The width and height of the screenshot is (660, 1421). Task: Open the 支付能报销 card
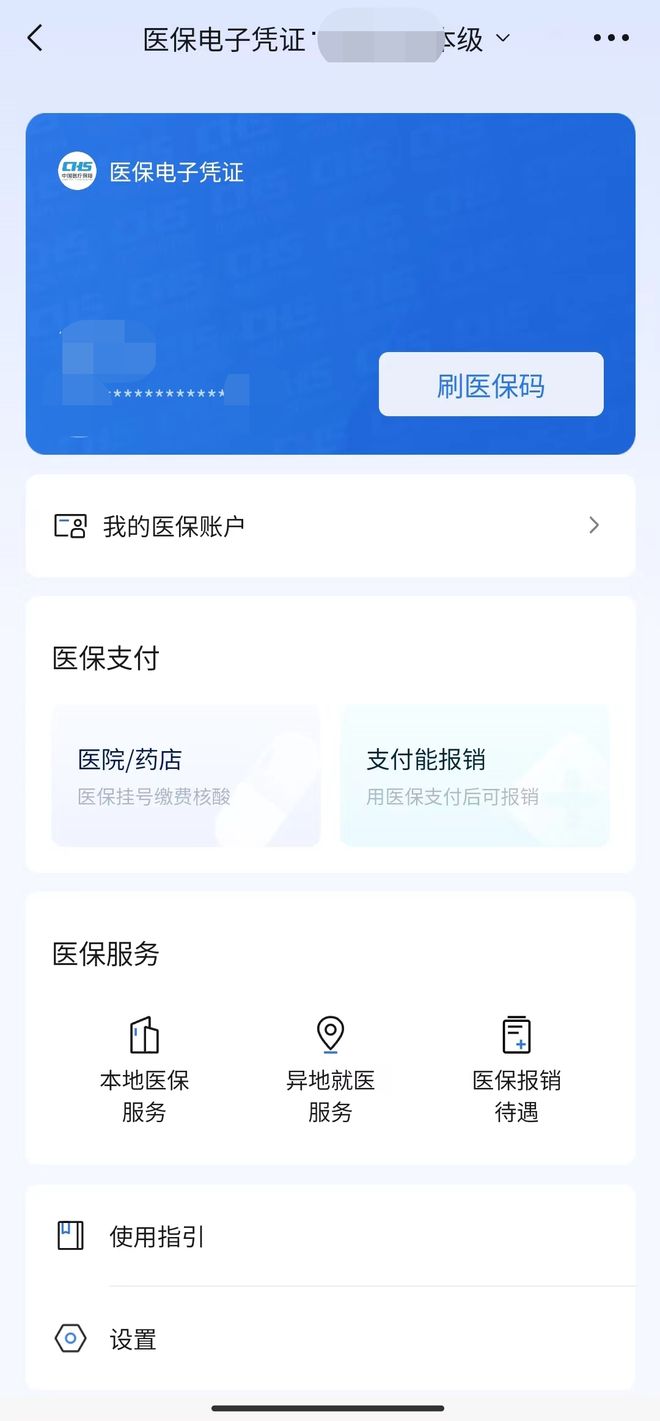[475, 776]
